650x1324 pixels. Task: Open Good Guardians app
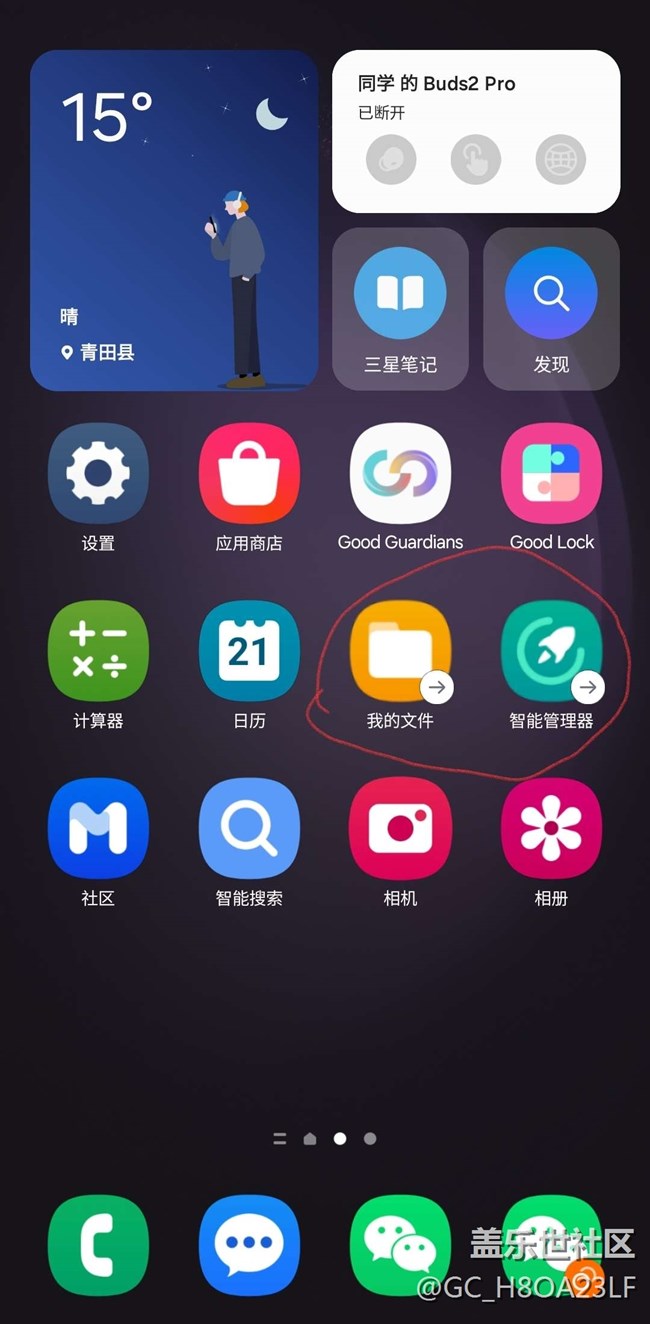point(400,474)
